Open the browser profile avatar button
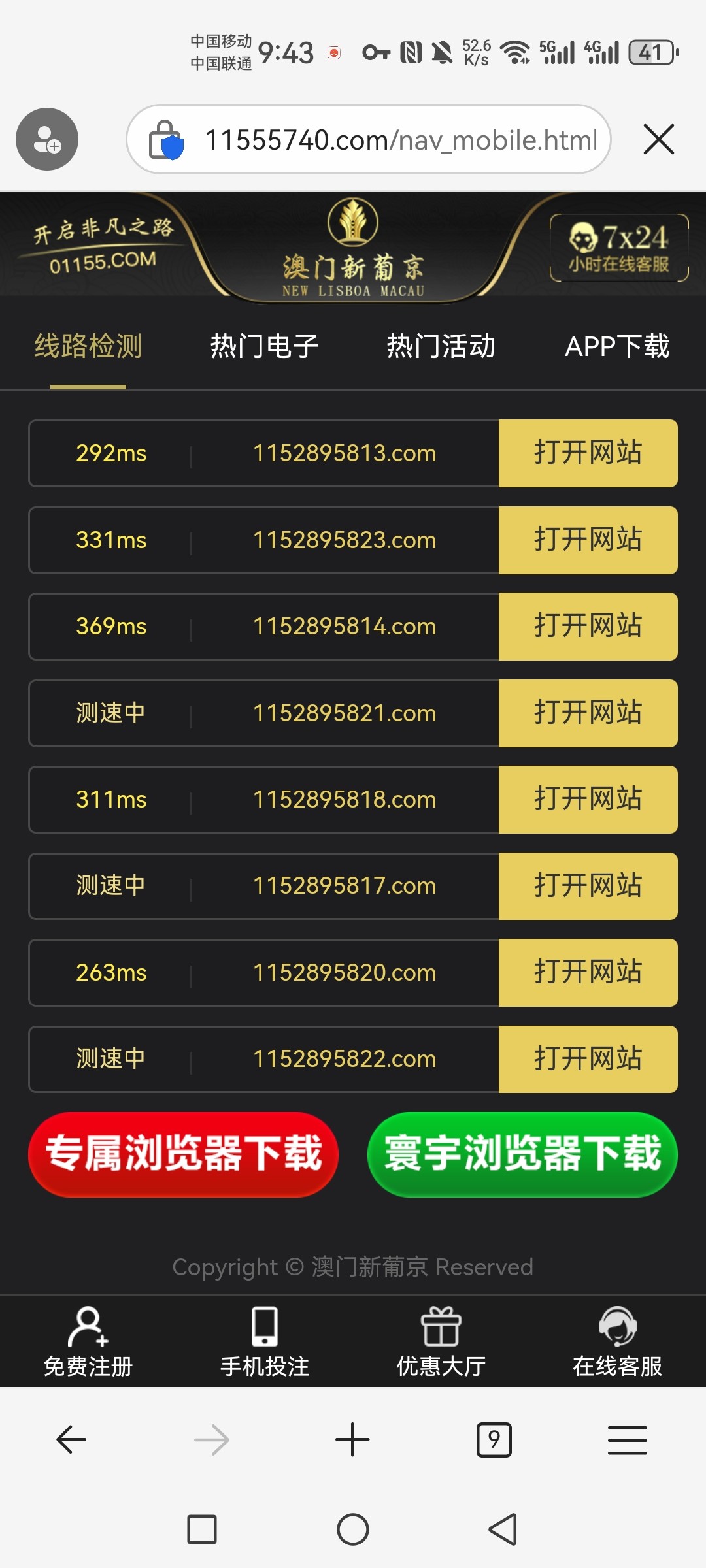The height and width of the screenshot is (1568, 706). 47,139
